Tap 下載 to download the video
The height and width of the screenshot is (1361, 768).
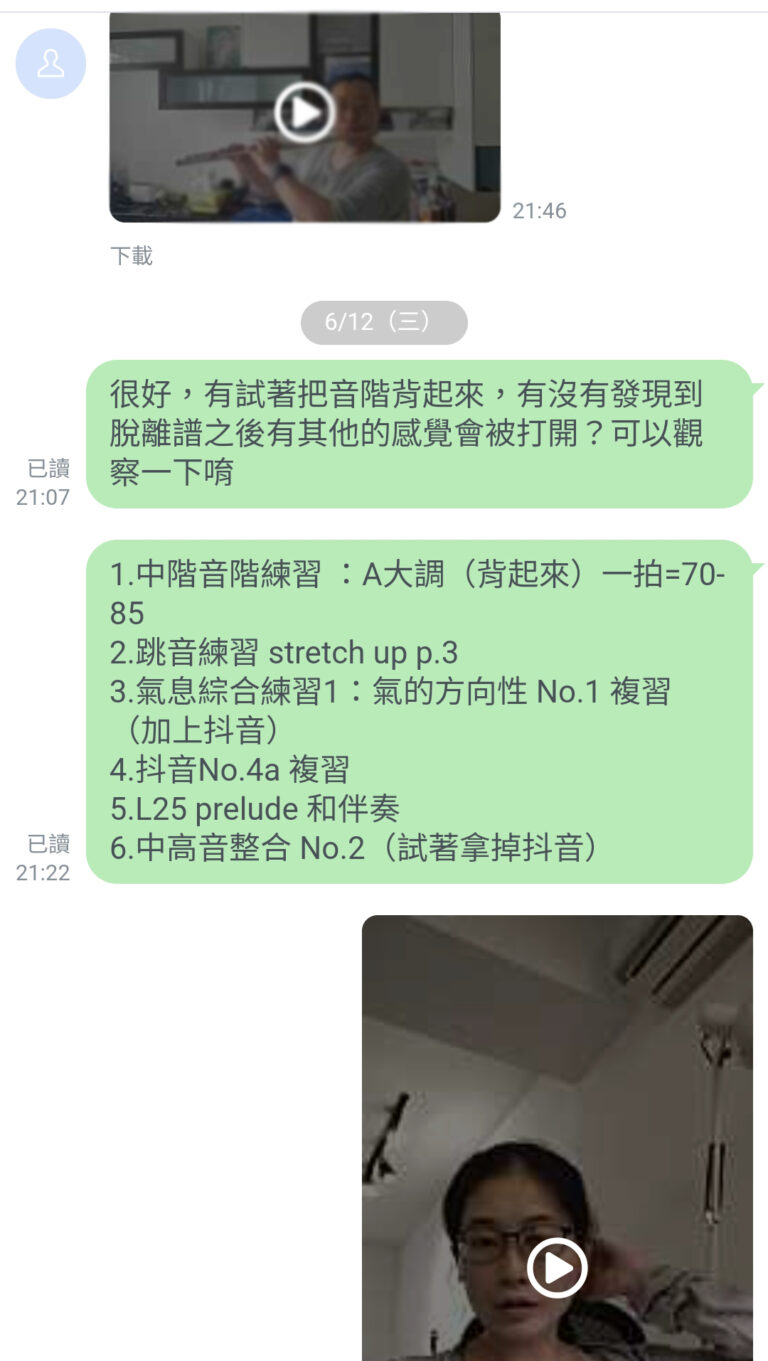(x=131, y=256)
